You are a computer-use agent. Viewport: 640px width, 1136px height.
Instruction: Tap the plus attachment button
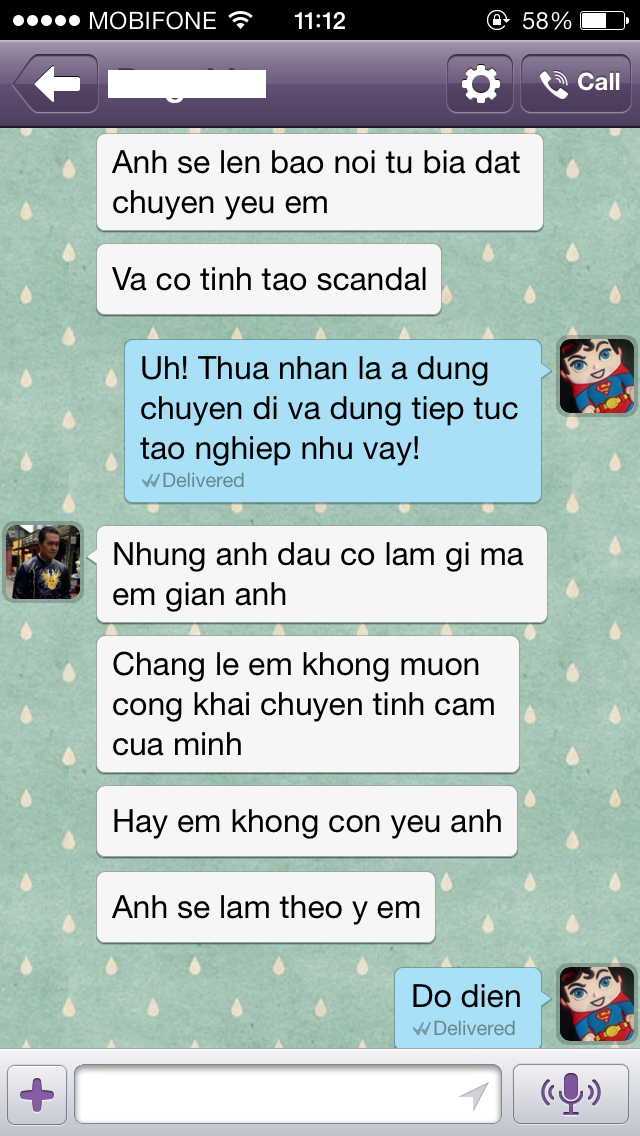click(x=37, y=1095)
